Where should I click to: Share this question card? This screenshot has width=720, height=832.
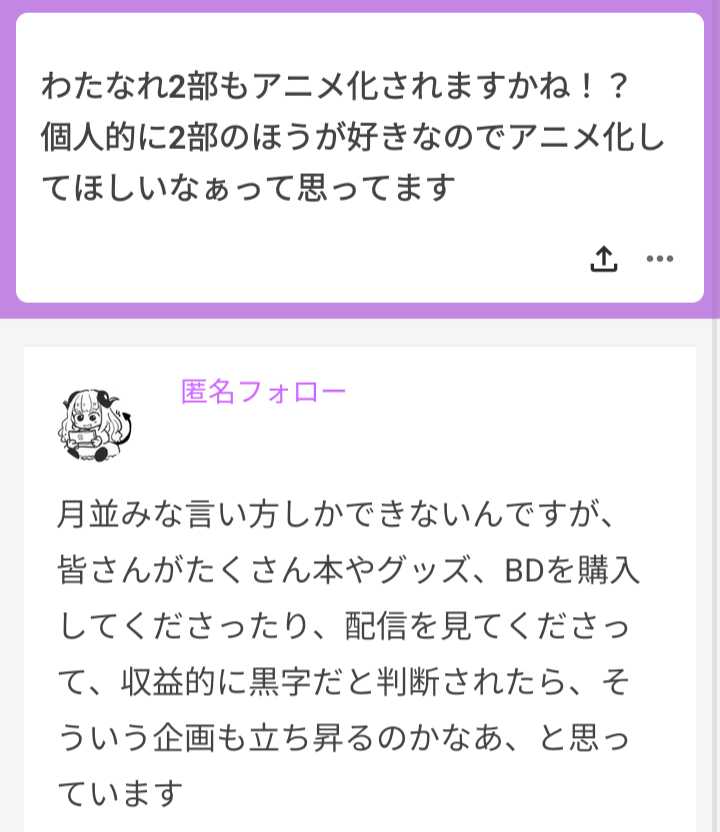pos(603,260)
